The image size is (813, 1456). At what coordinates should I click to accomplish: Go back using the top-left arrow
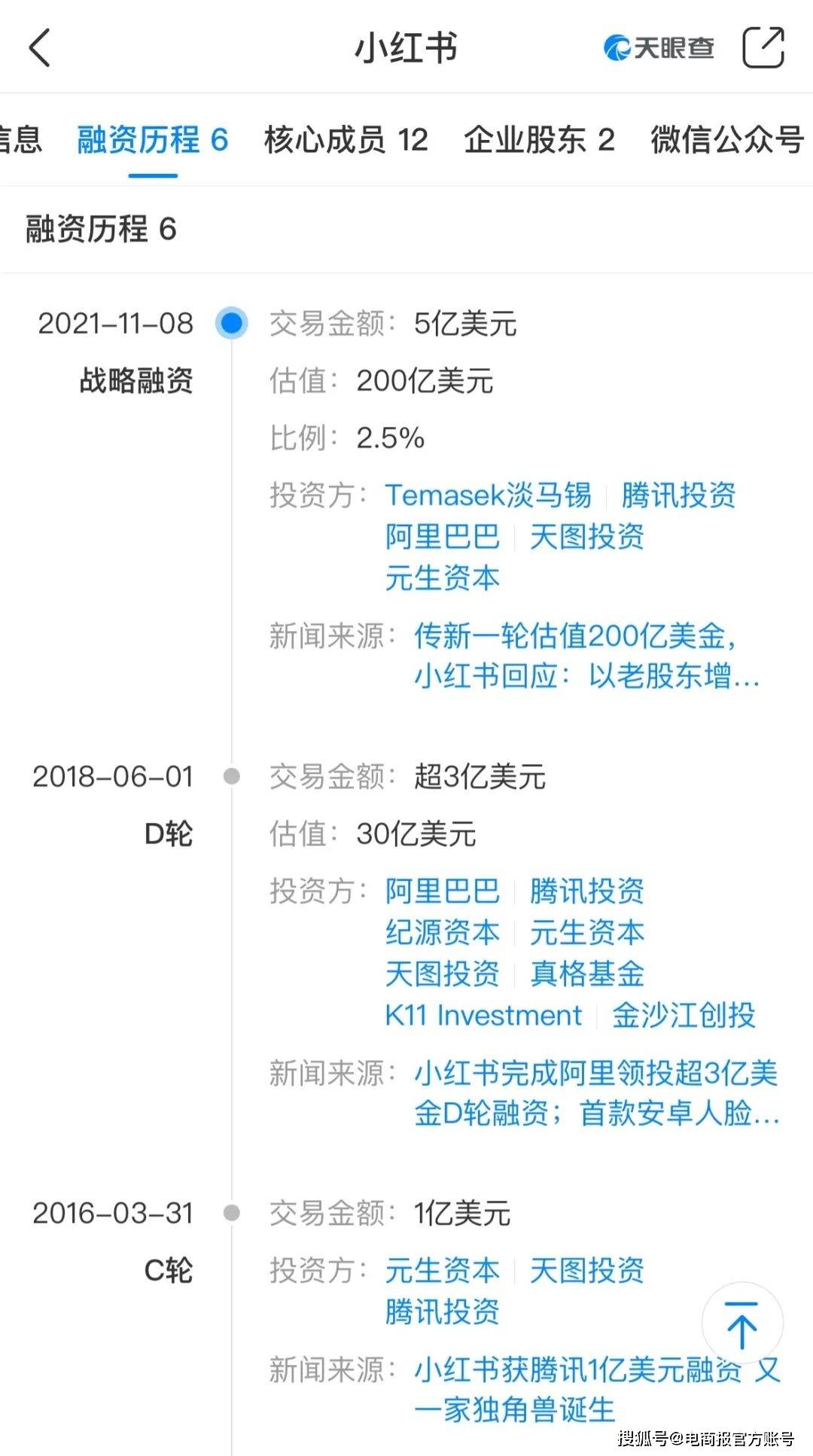(39, 48)
